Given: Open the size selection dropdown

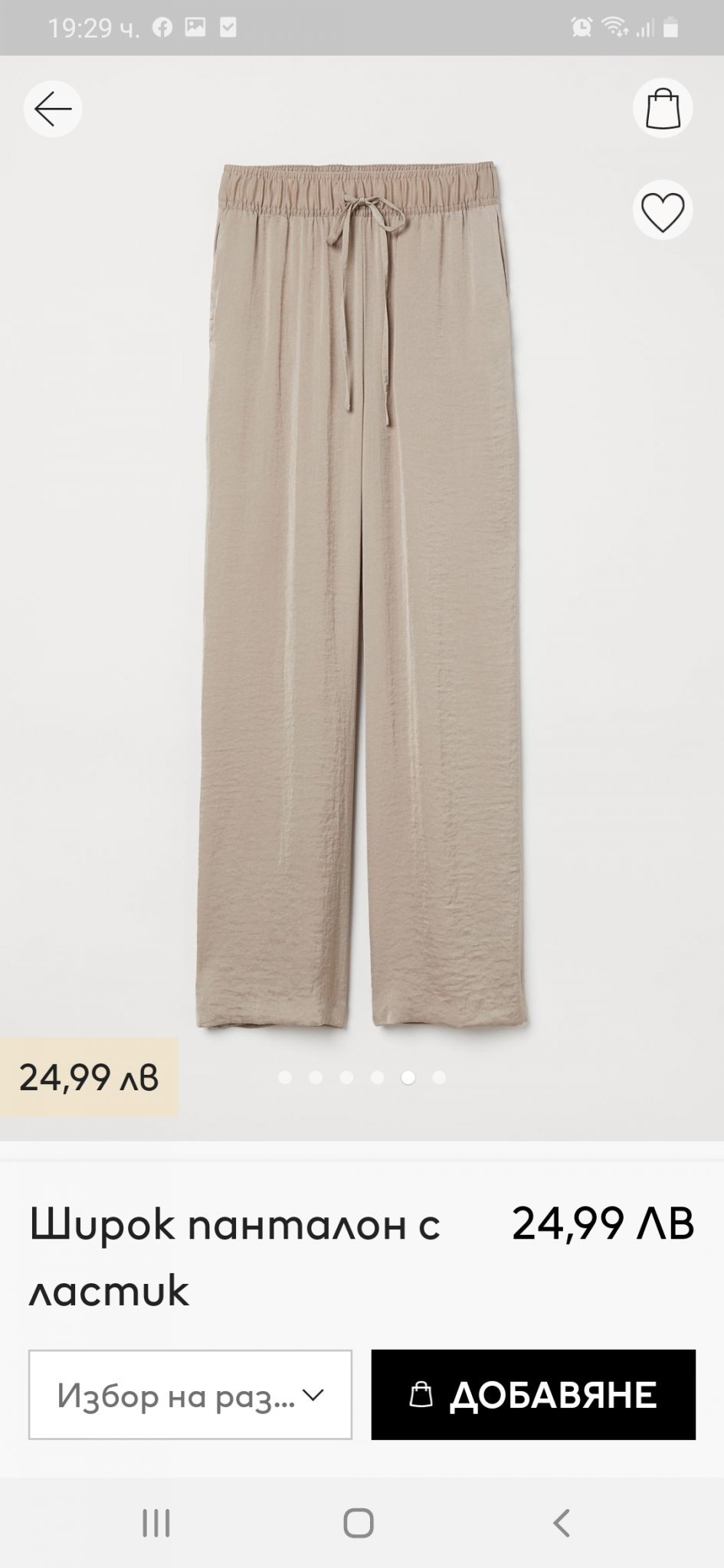Looking at the screenshot, I should point(190,1395).
